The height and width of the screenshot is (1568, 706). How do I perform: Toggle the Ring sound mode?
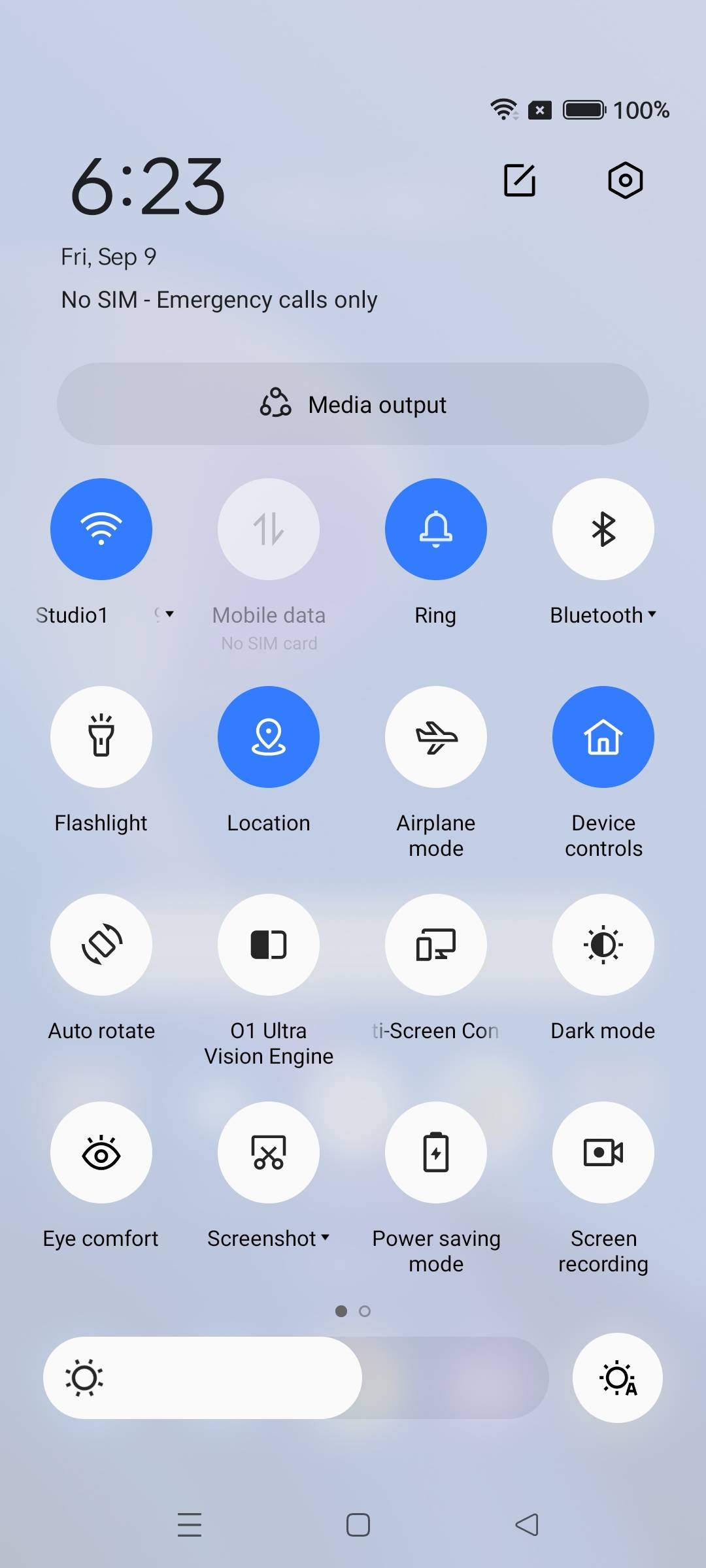click(436, 529)
